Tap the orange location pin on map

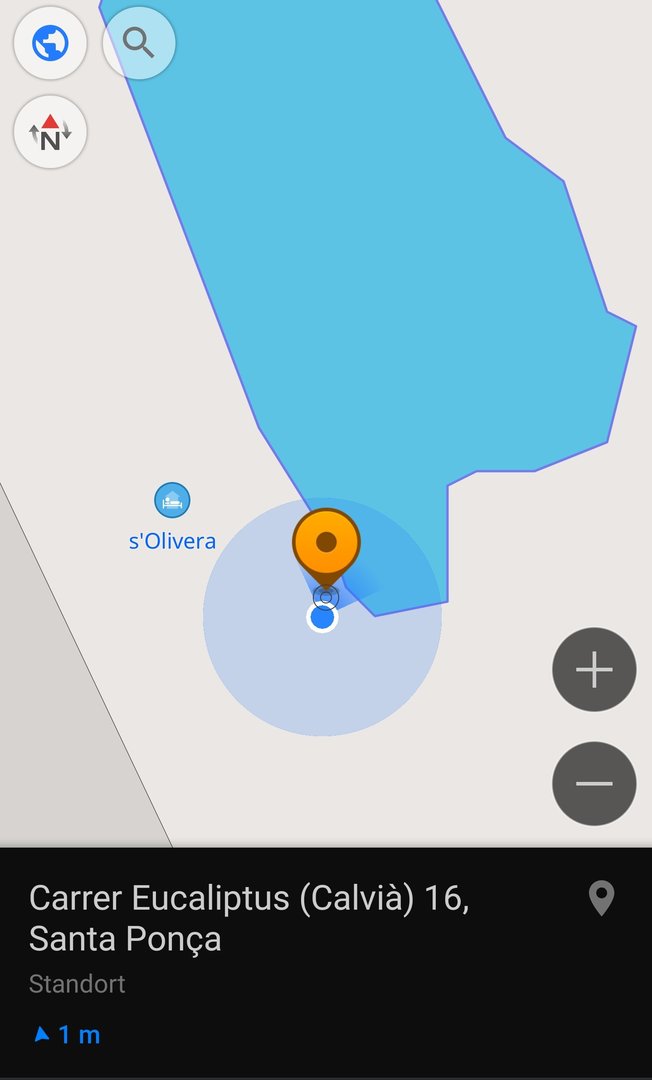pyautogui.click(x=326, y=545)
